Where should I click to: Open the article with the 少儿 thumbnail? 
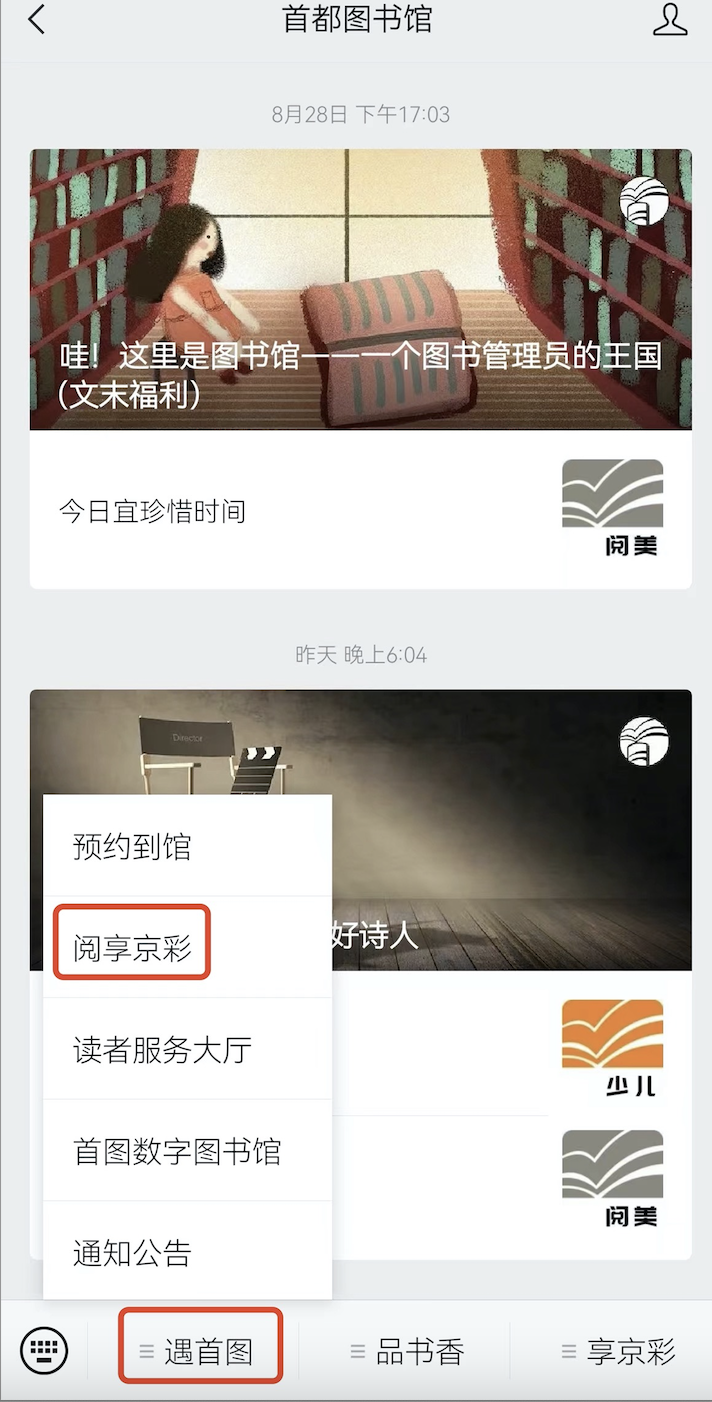coord(611,1045)
